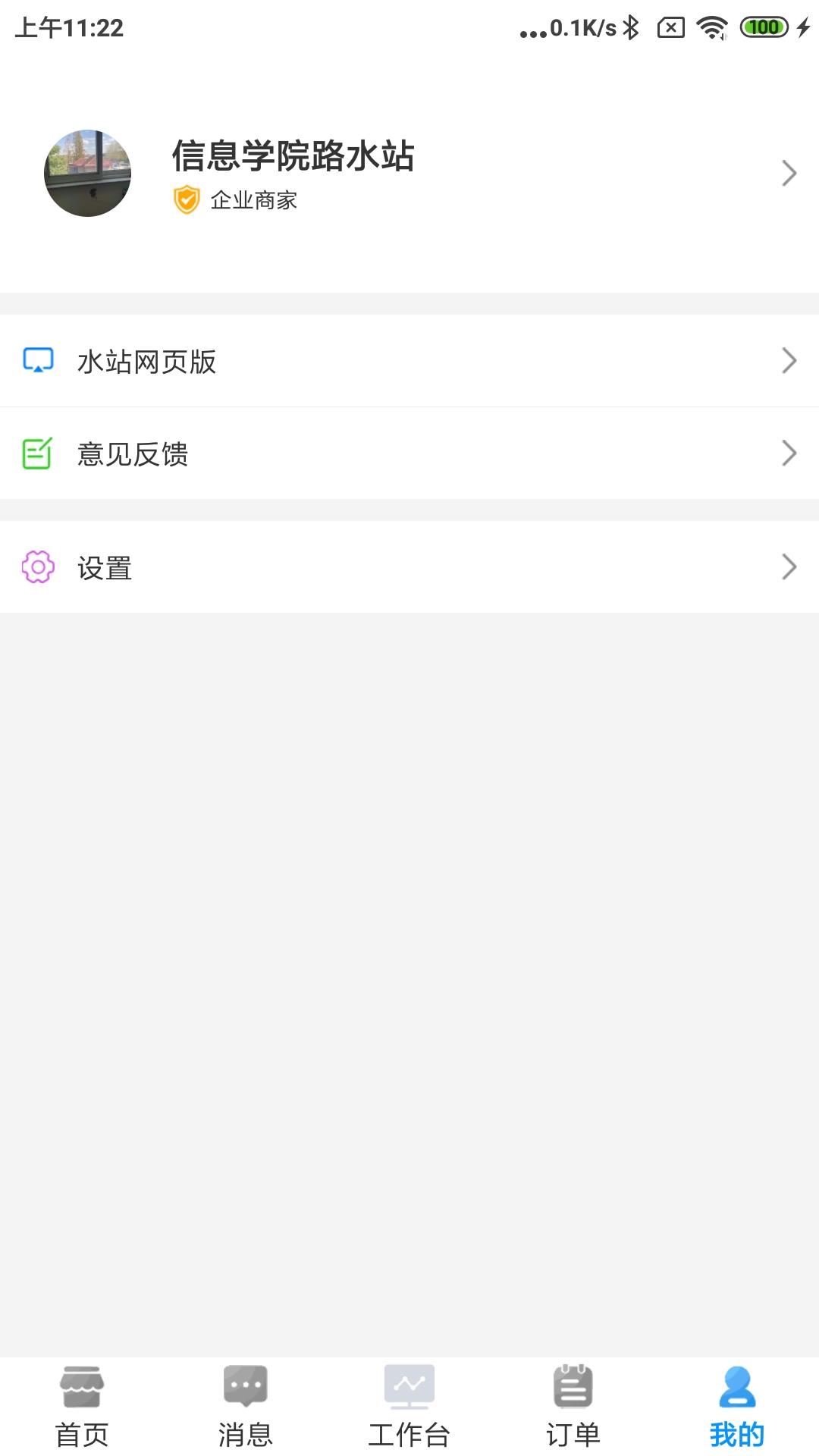Viewport: 819px width, 1456px height.
Task: Expand the profile row chevron for 信息学院路水站
Action: (790, 173)
